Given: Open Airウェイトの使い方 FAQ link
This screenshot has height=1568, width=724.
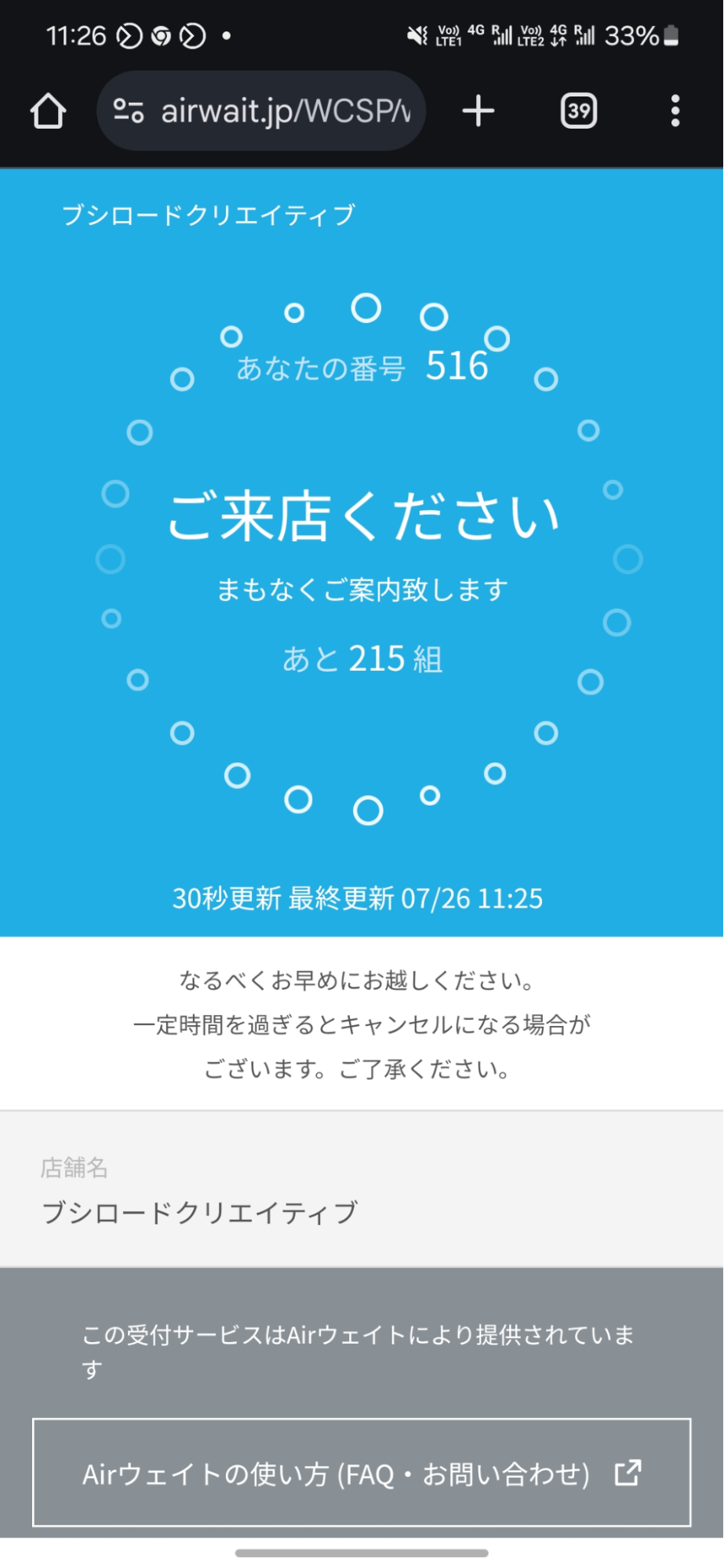Looking at the screenshot, I should pyautogui.click(x=362, y=1473).
